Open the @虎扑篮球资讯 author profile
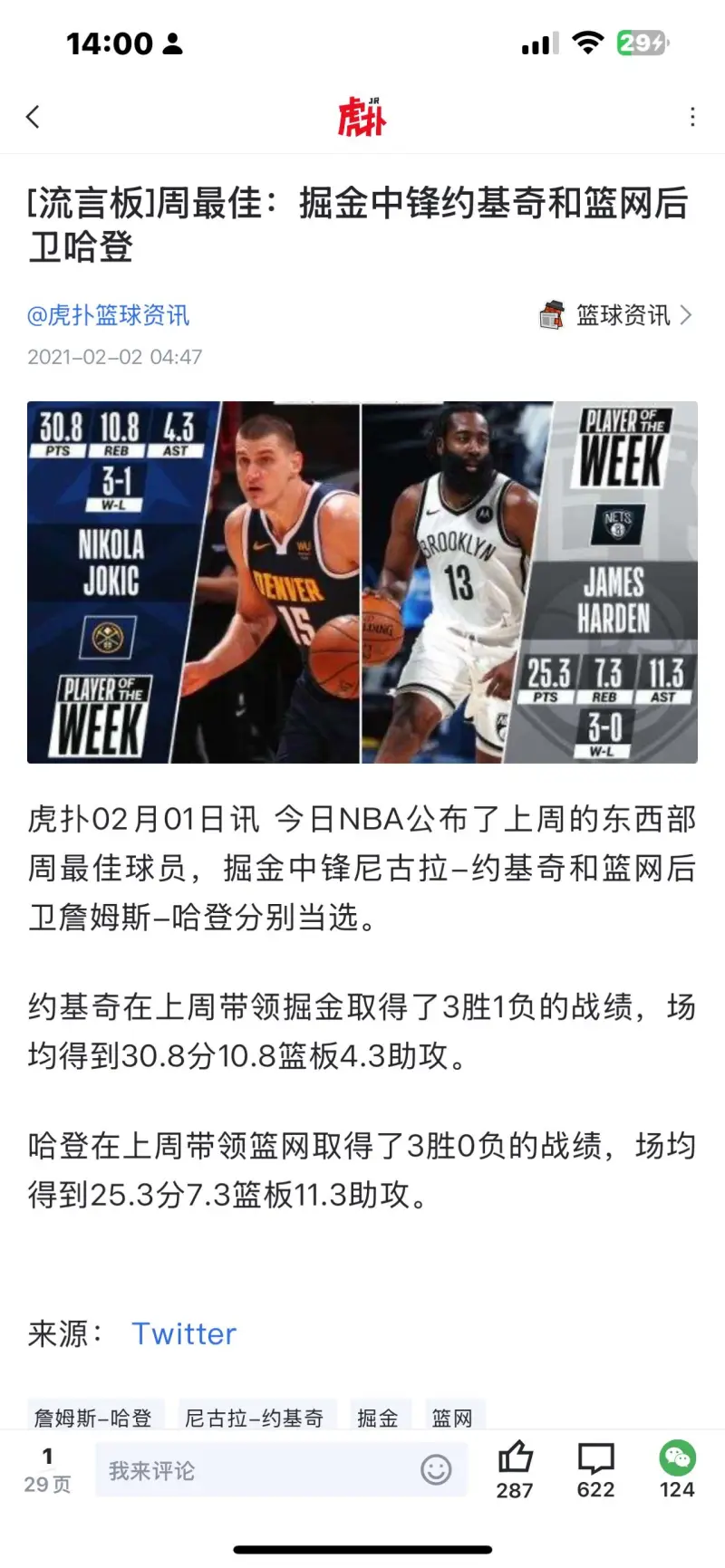This screenshot has width=725, height=1568. tap(109, 315)
